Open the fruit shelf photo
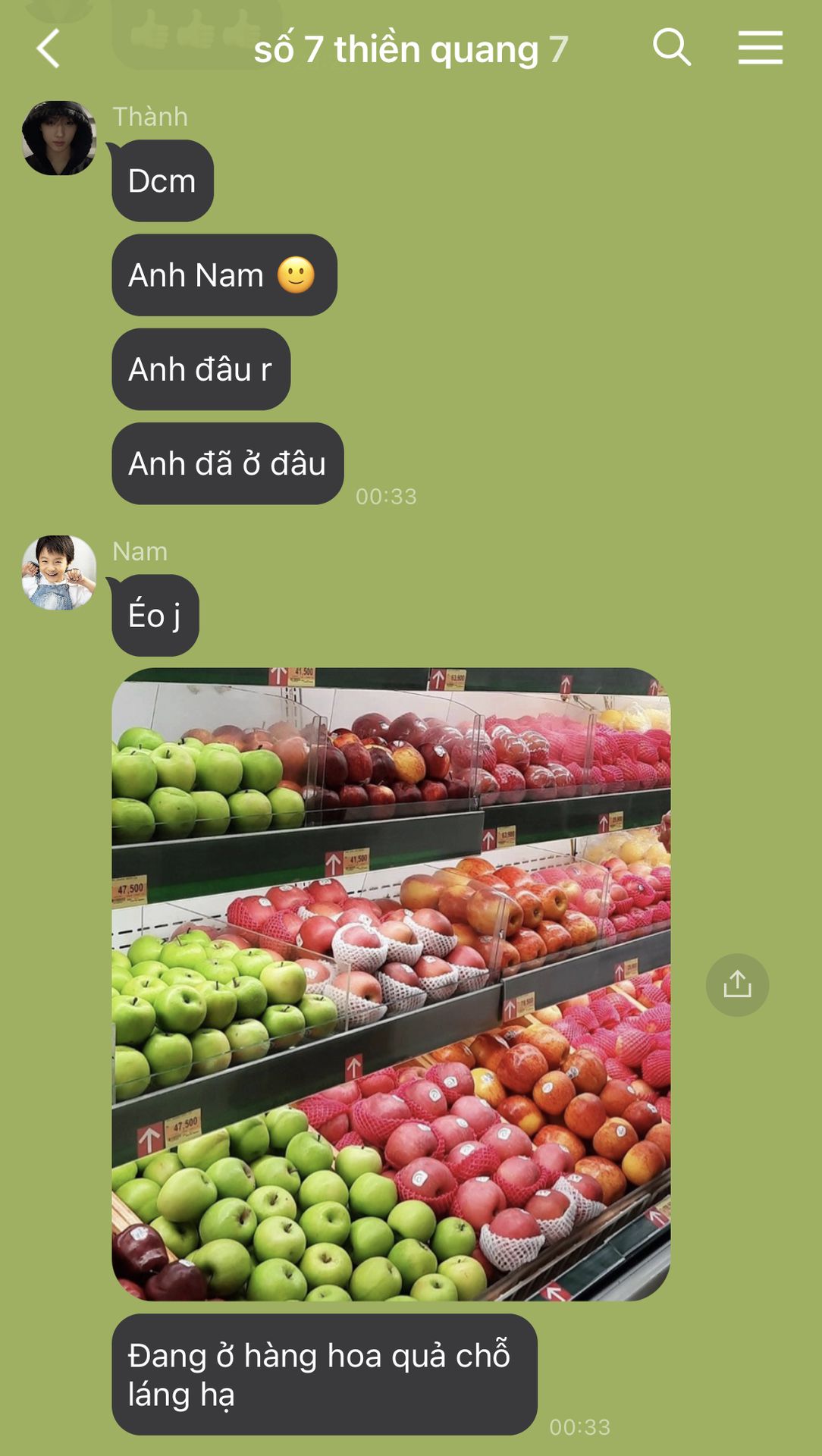This screenshot has height=1456, width=822. pyautogui.click(x=391, y=984)
